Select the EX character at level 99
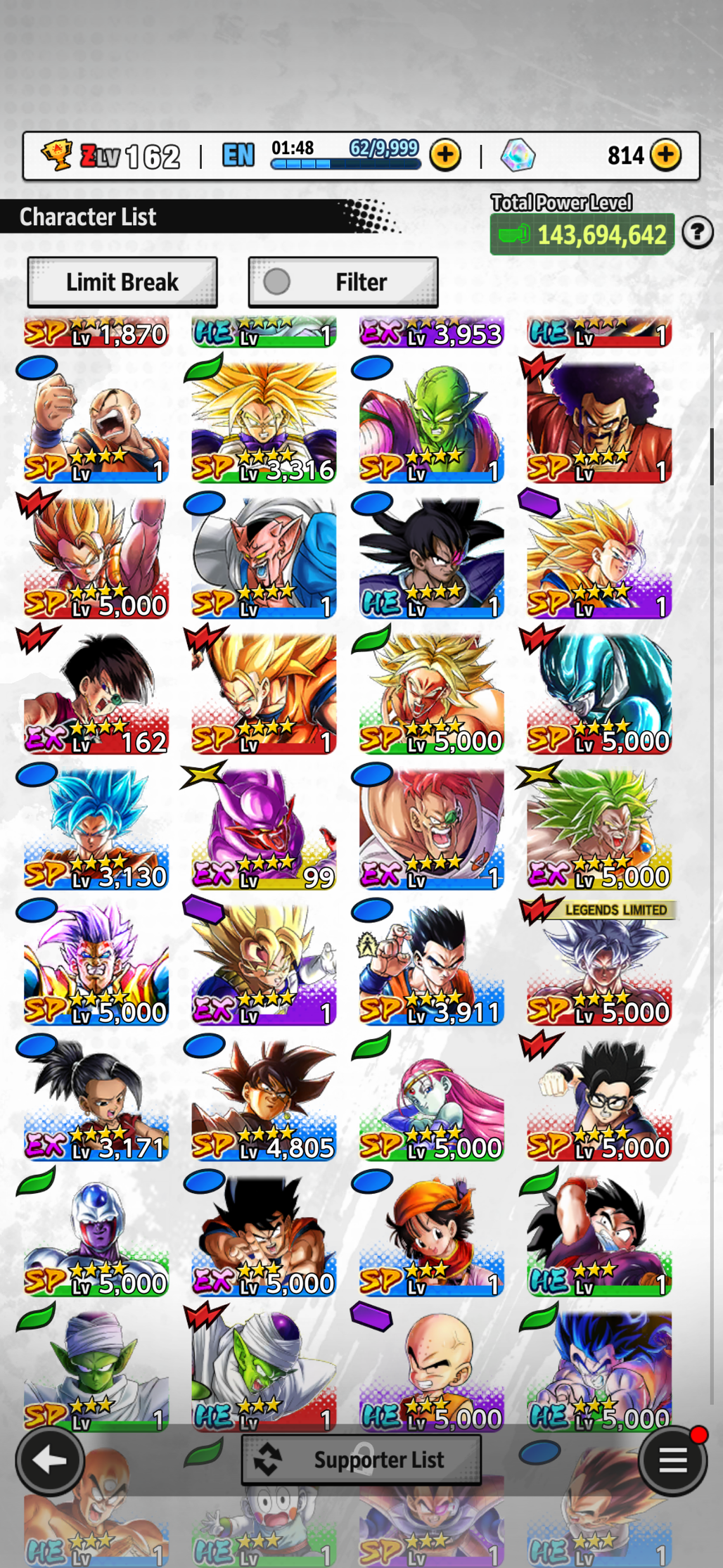The image size is (723, 1568). 264,829
